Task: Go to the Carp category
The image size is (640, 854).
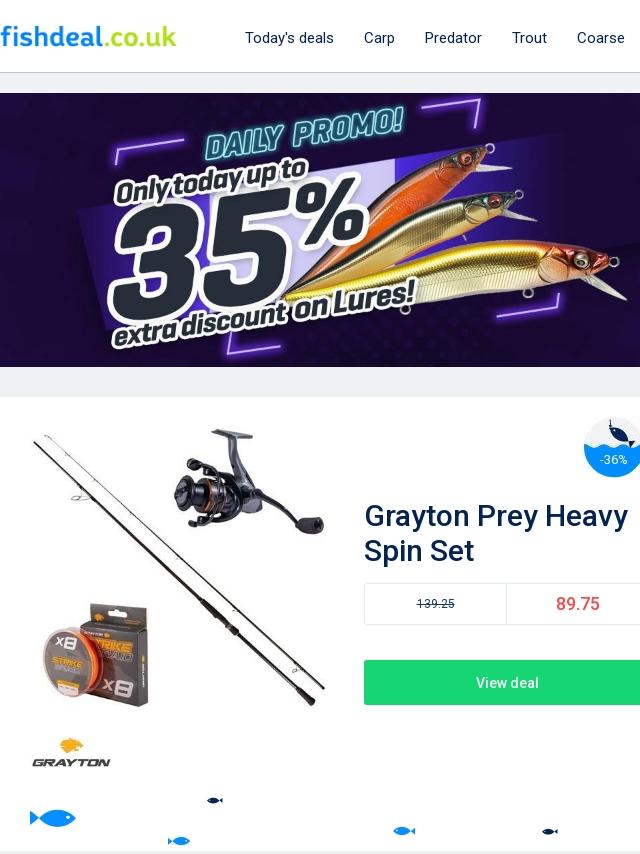Action: [x=379, y=38]
